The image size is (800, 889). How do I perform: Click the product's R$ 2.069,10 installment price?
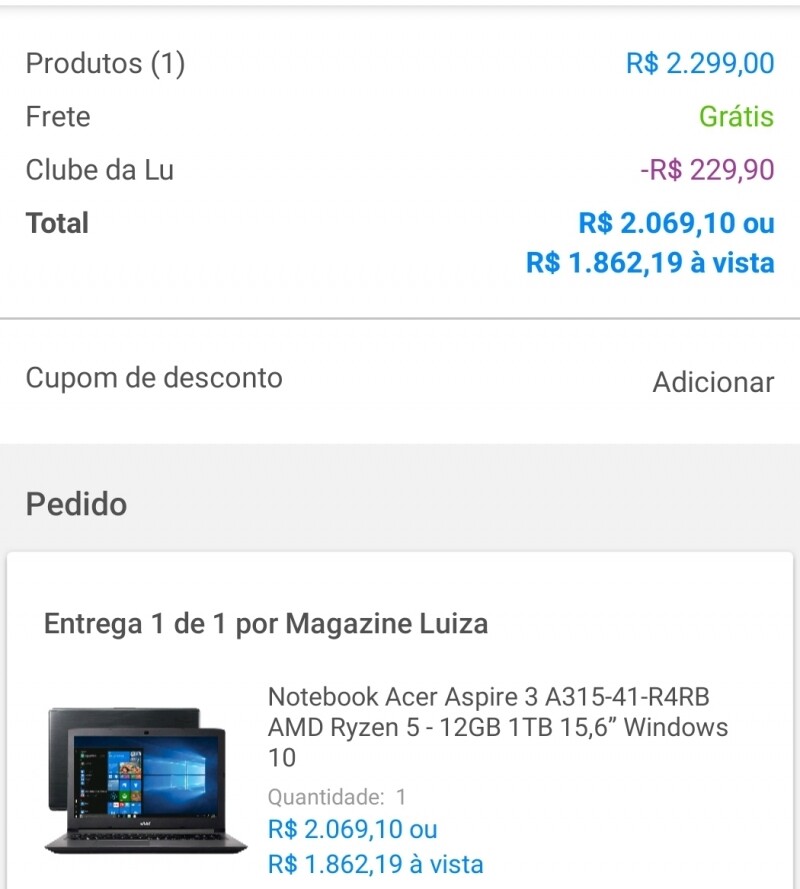point(355,829)
